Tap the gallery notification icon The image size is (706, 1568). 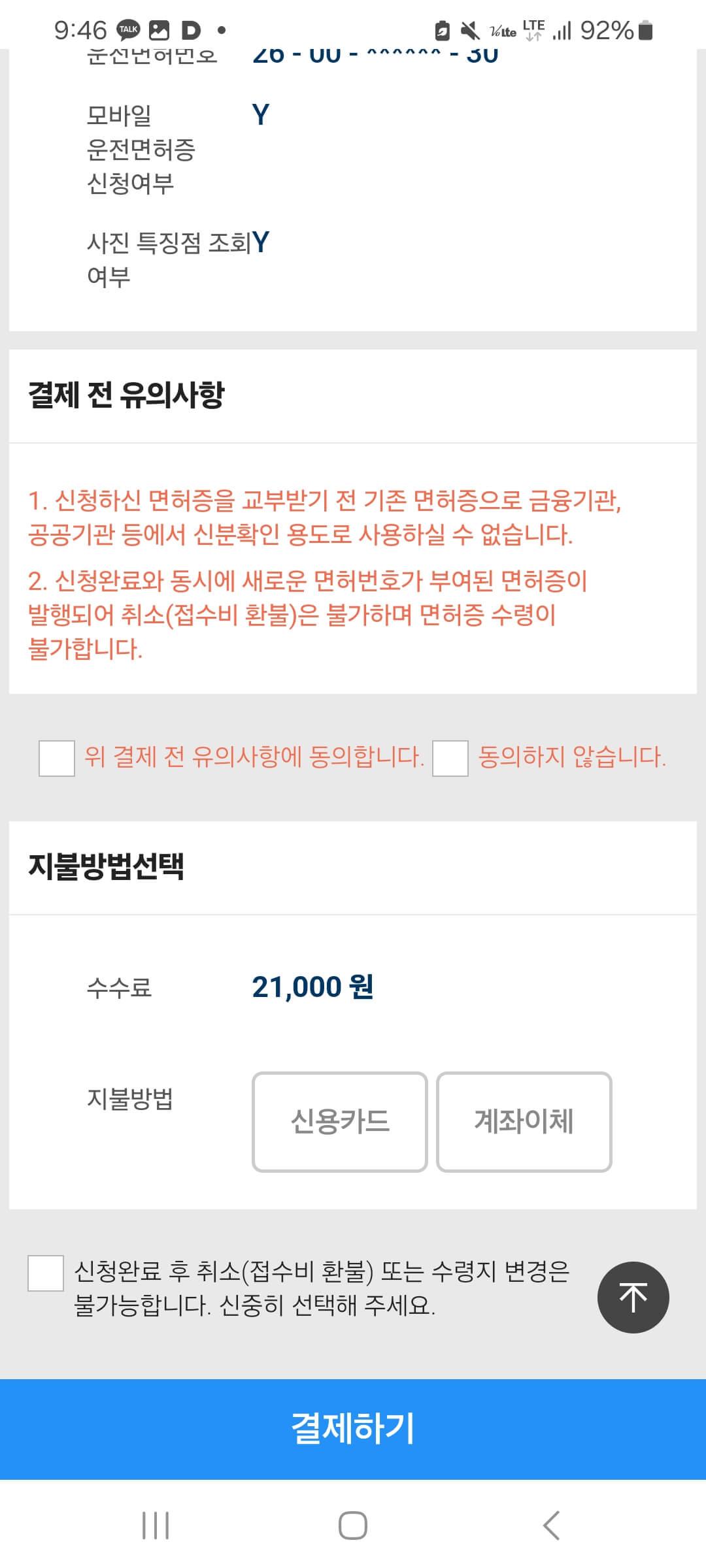click(159, 29)
